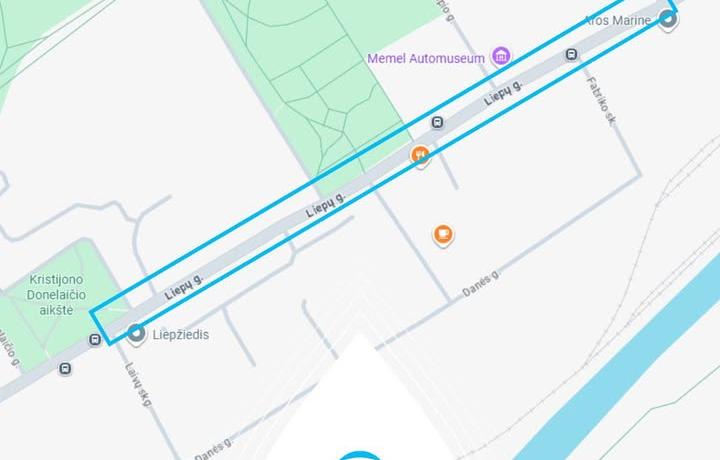Screen dimensions: 720x460
Task: Open the Memel Automuseum map marker
Action: click(x=502, y=57)
